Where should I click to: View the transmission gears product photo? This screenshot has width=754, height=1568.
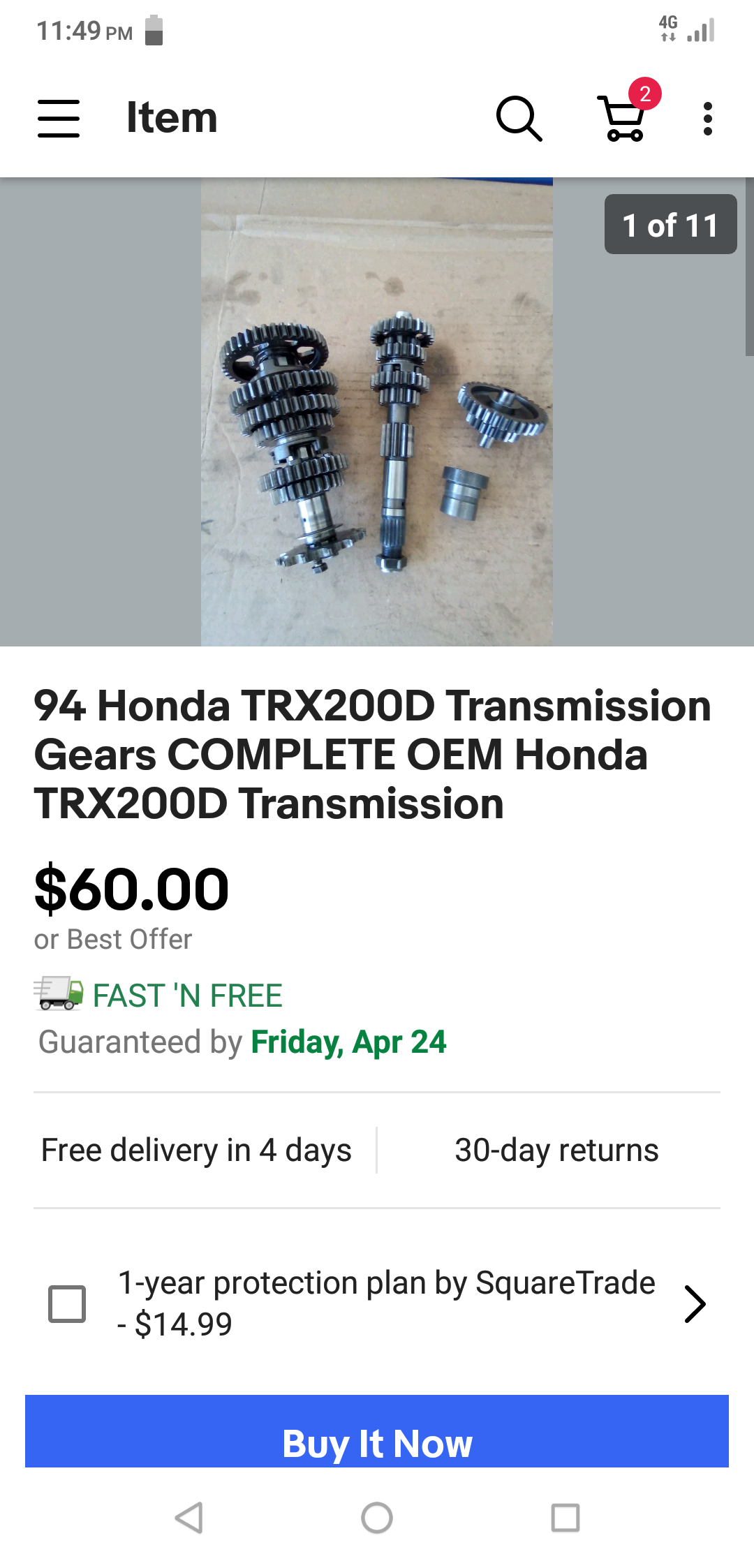[377, 412]
